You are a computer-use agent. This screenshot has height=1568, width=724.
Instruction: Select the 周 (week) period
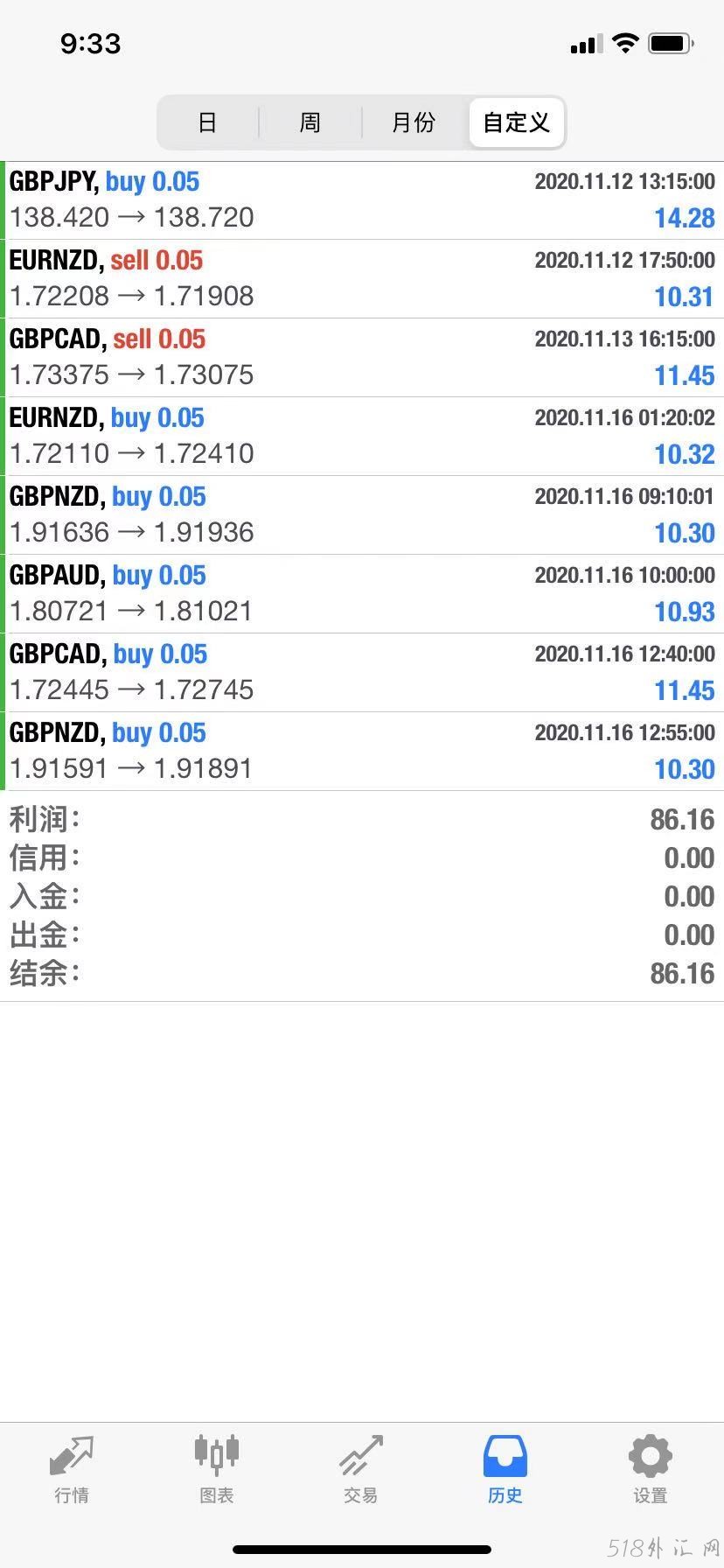tap(310, 122)
